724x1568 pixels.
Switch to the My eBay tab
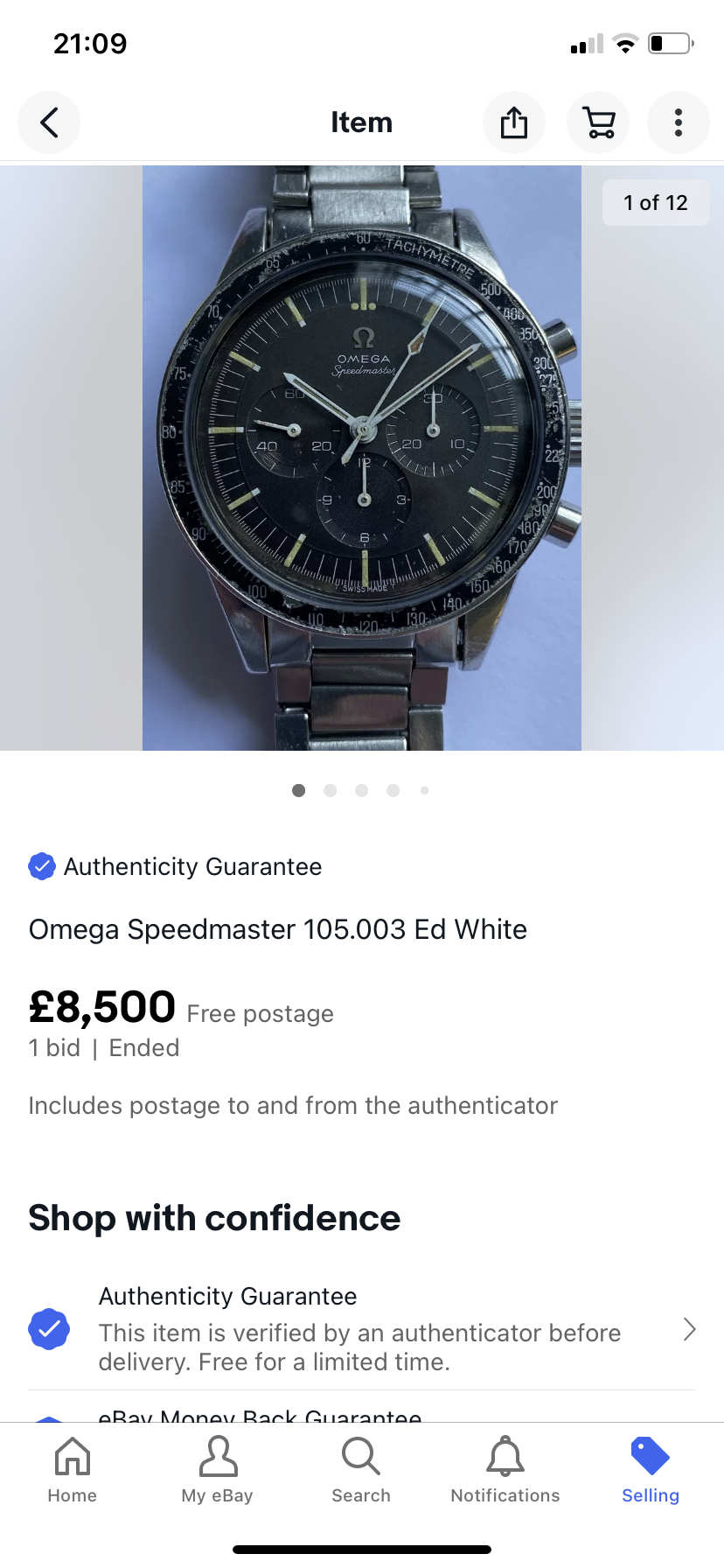point(218,1470)
